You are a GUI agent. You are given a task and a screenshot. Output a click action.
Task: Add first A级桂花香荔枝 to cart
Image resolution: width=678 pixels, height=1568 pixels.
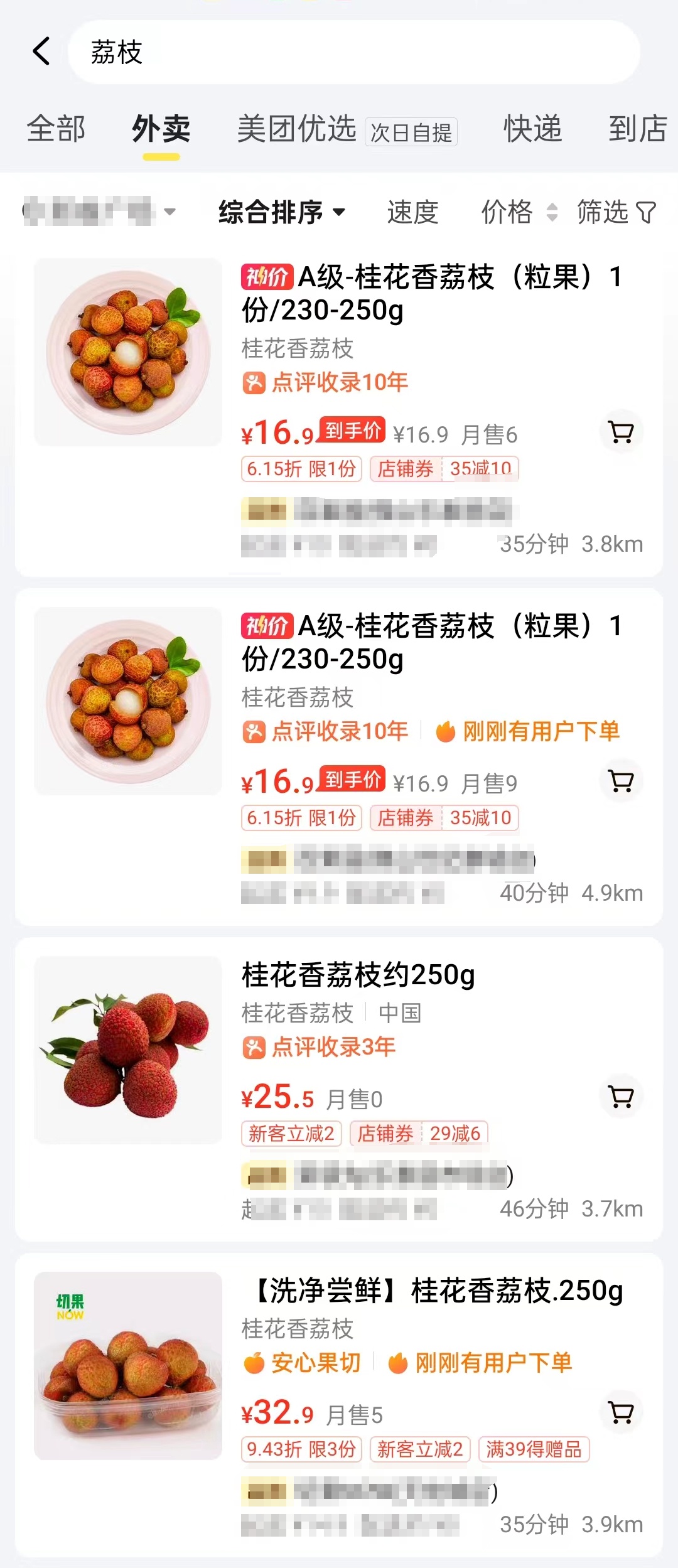[x=620, y=431]
